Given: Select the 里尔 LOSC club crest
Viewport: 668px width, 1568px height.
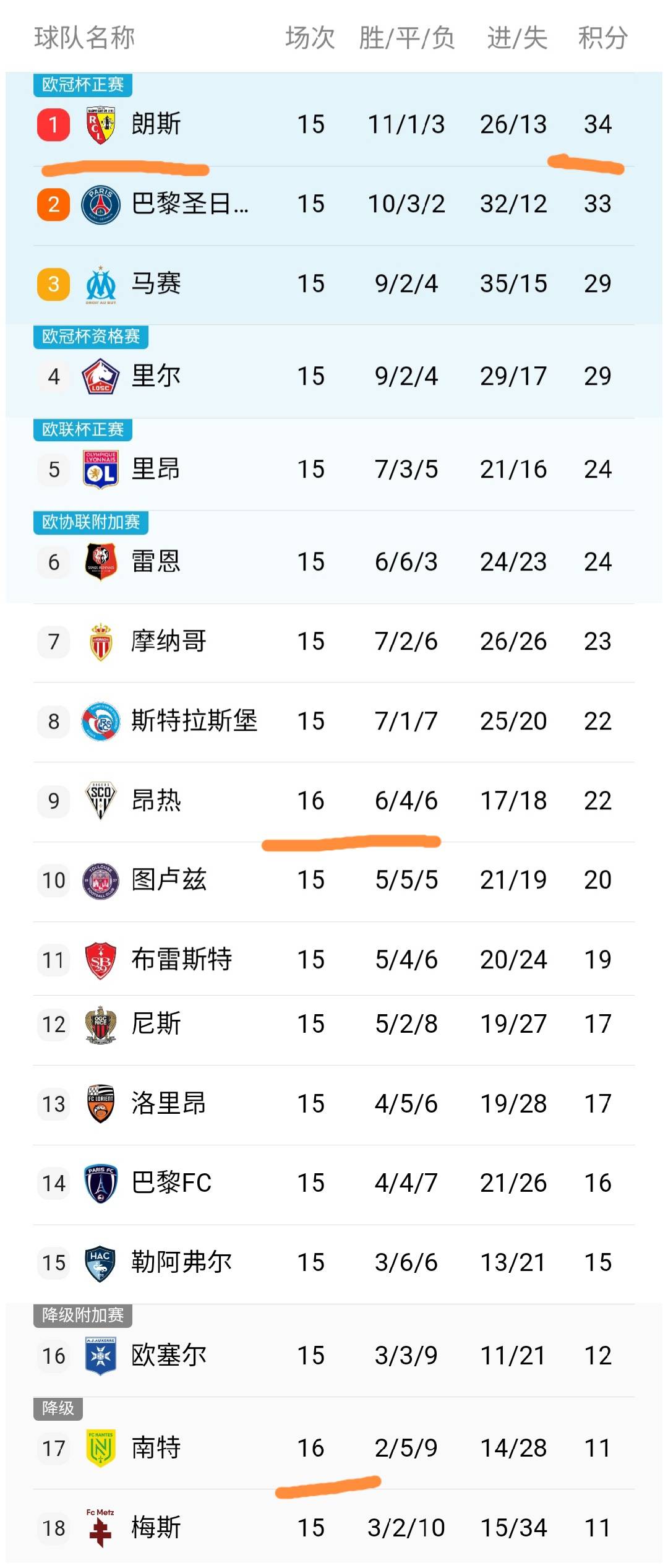Looking at the screenshot, I should pos(101,376).
